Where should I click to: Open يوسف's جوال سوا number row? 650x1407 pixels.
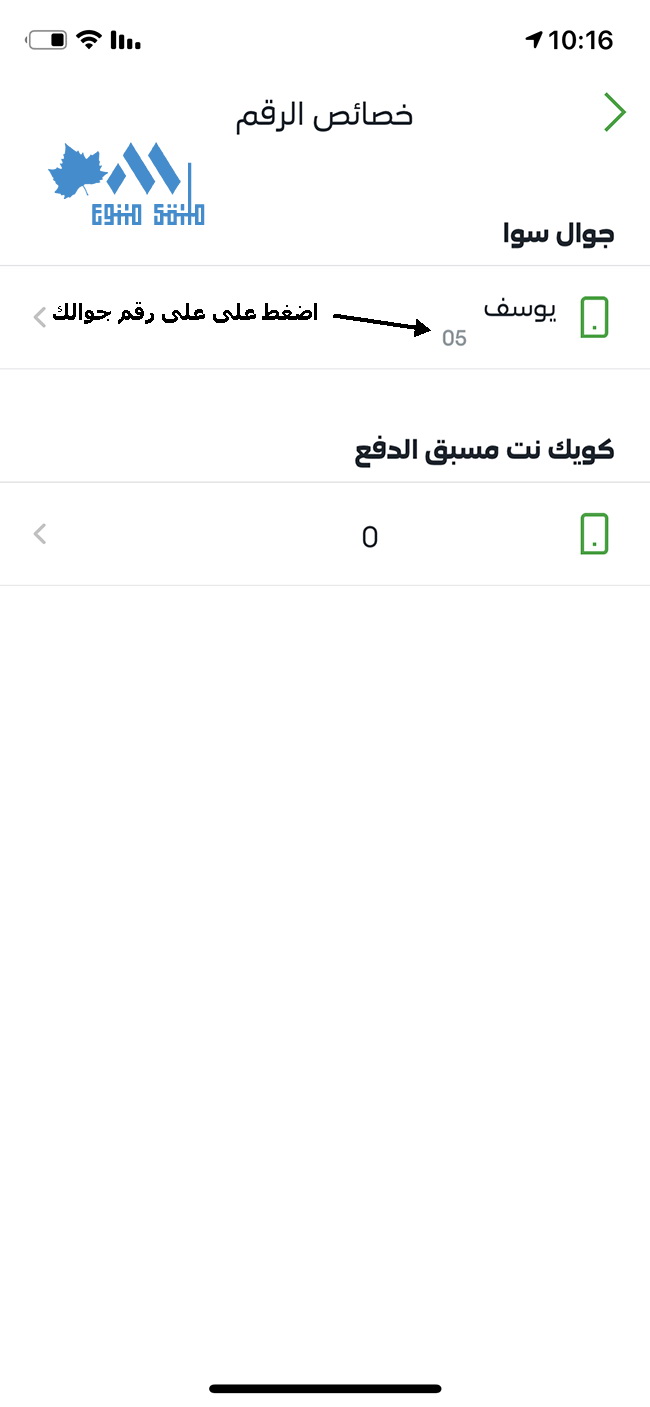(x=325, y=317)
